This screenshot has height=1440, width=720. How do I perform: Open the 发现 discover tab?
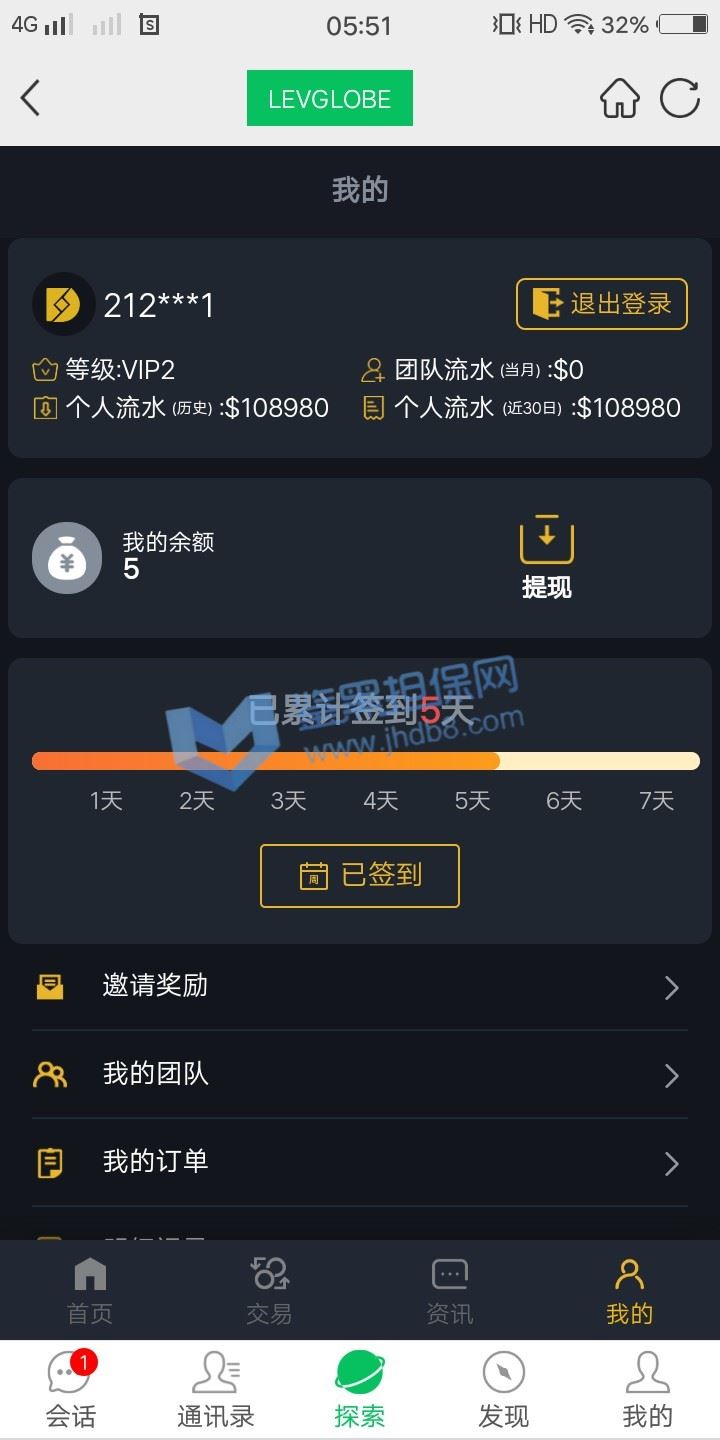click(504, 1390)
